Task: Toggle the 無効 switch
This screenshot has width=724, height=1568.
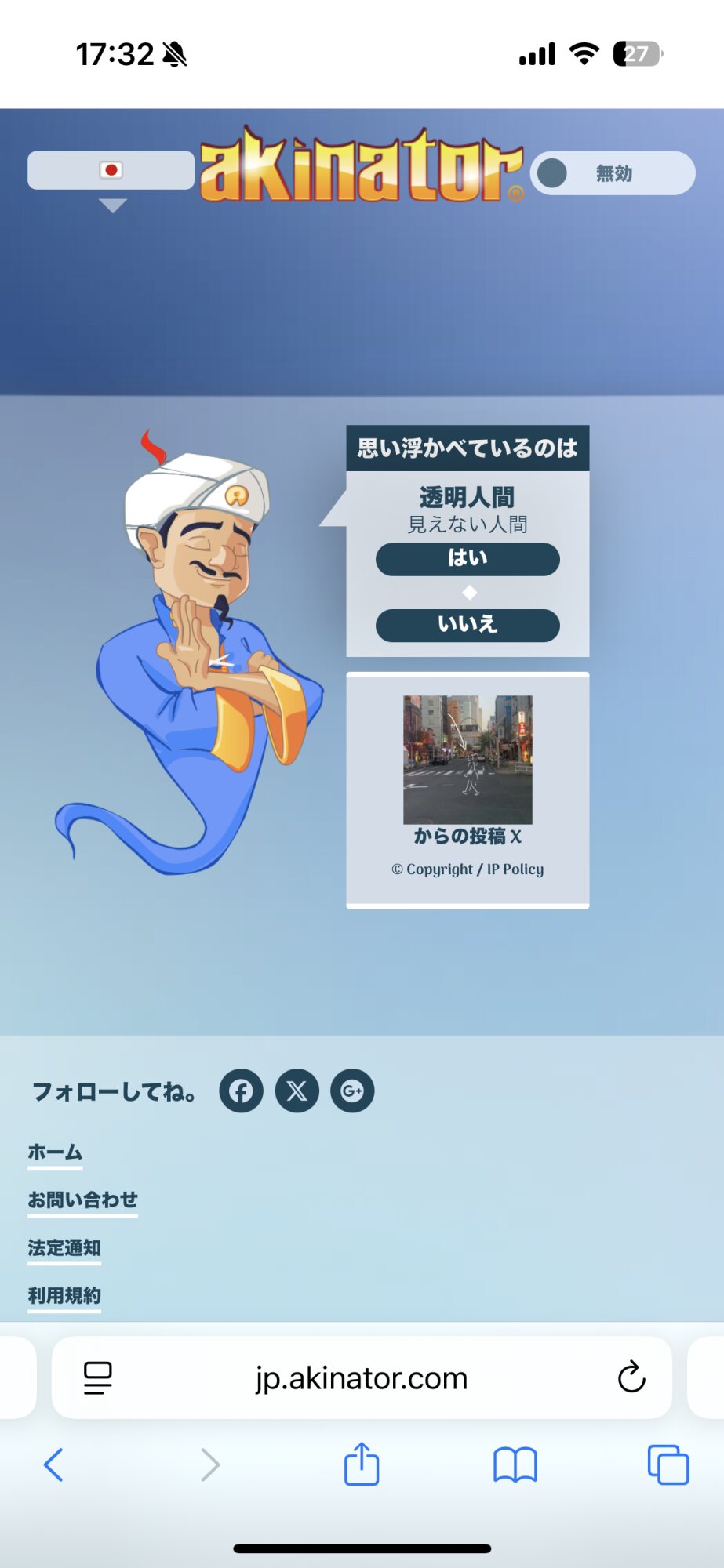Action: point(612,173)
